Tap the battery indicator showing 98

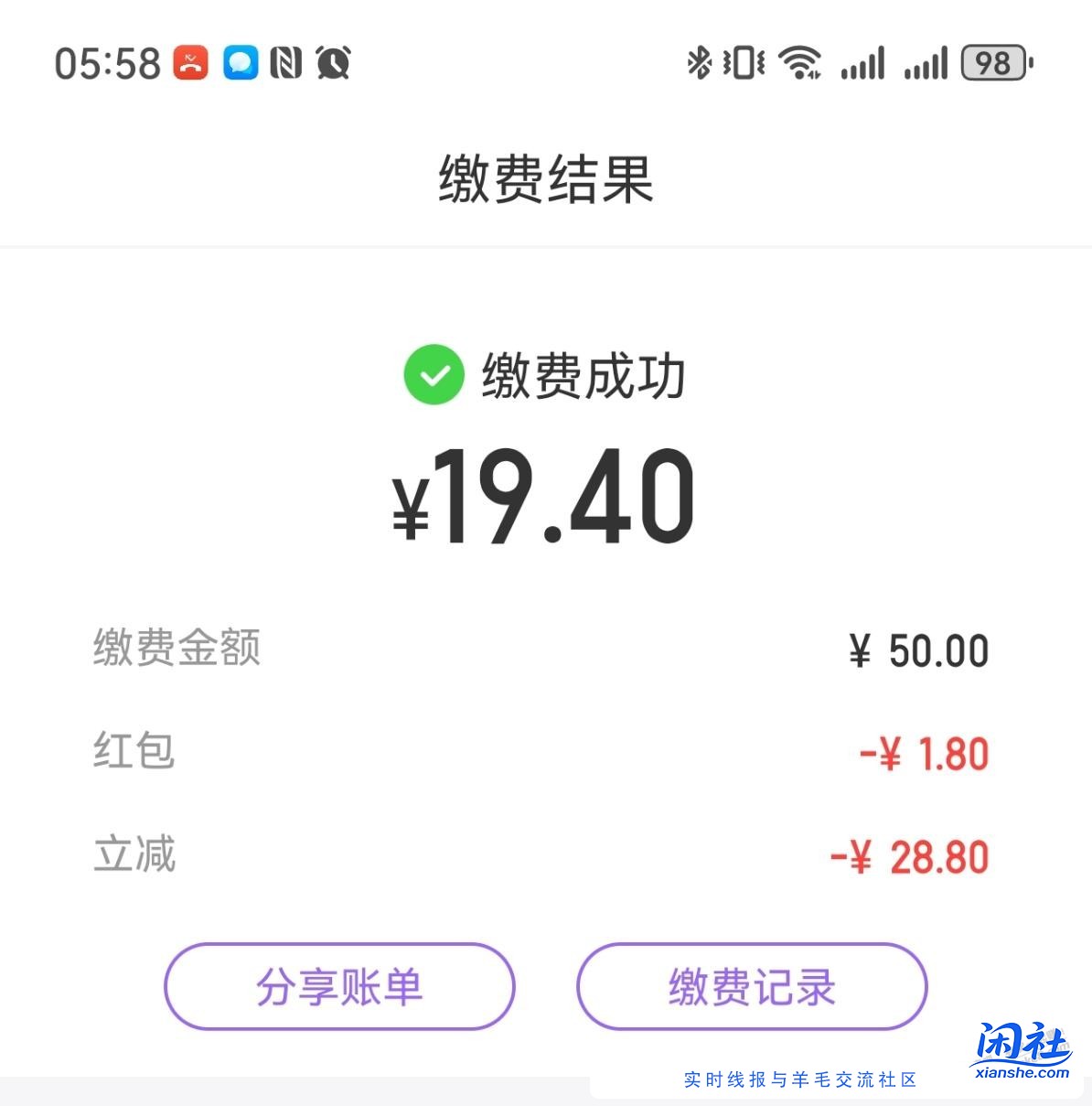pos(996,62)
